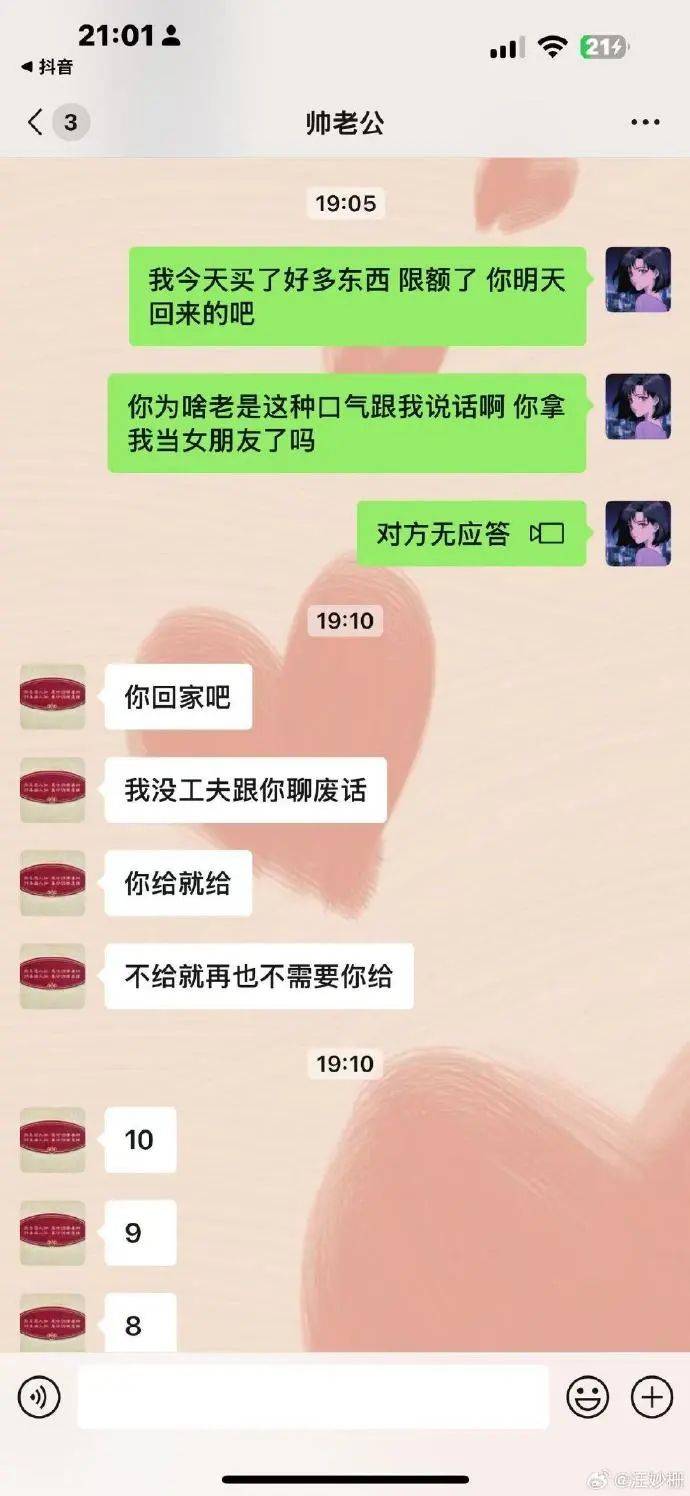Open the chat info overflow menu
The height and width of the screenshot is (1496, 690).
pyautogui.click(x=645, y=123)
